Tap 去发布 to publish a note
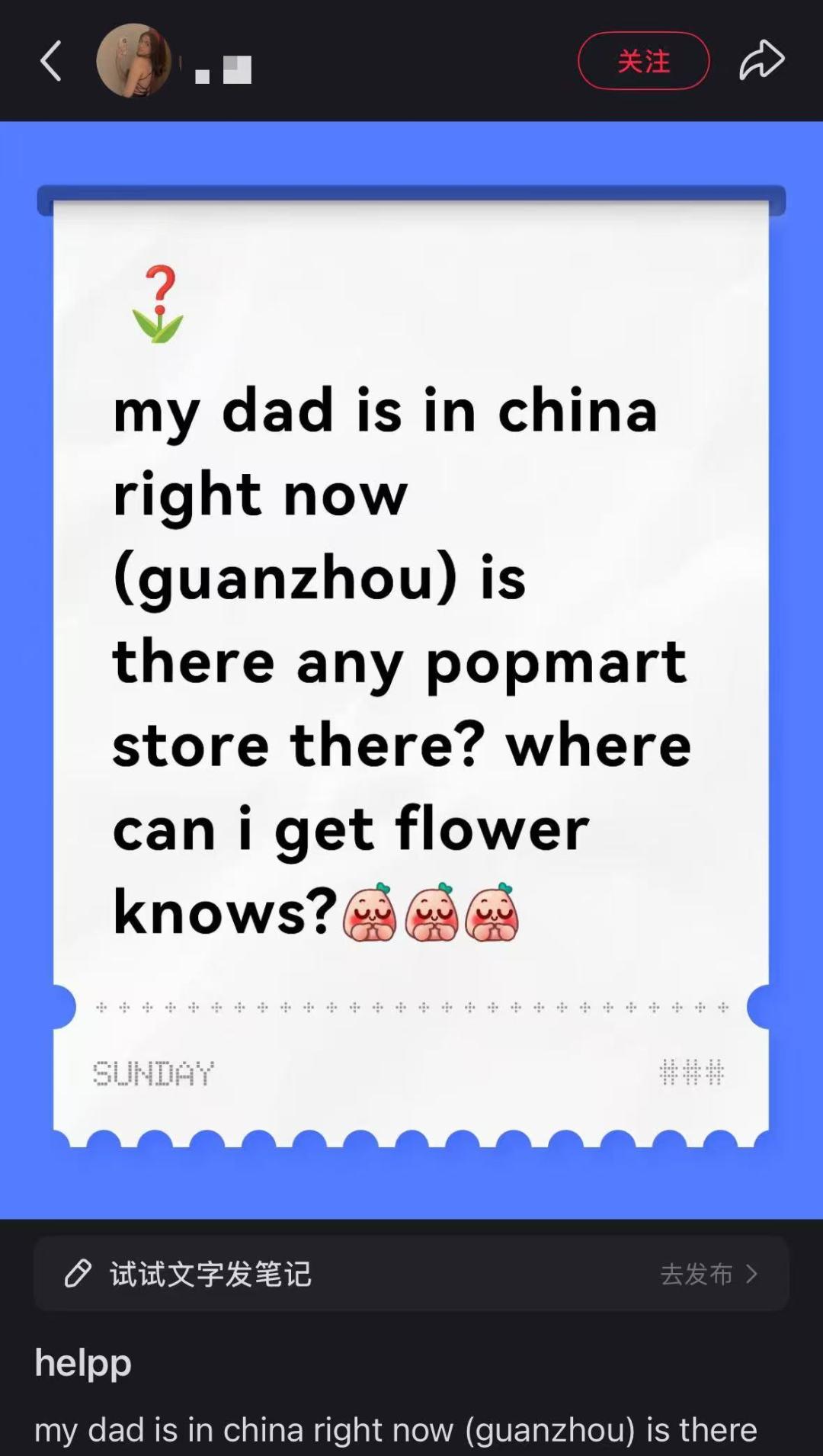823x1456 pixels. click(709, 1274)
